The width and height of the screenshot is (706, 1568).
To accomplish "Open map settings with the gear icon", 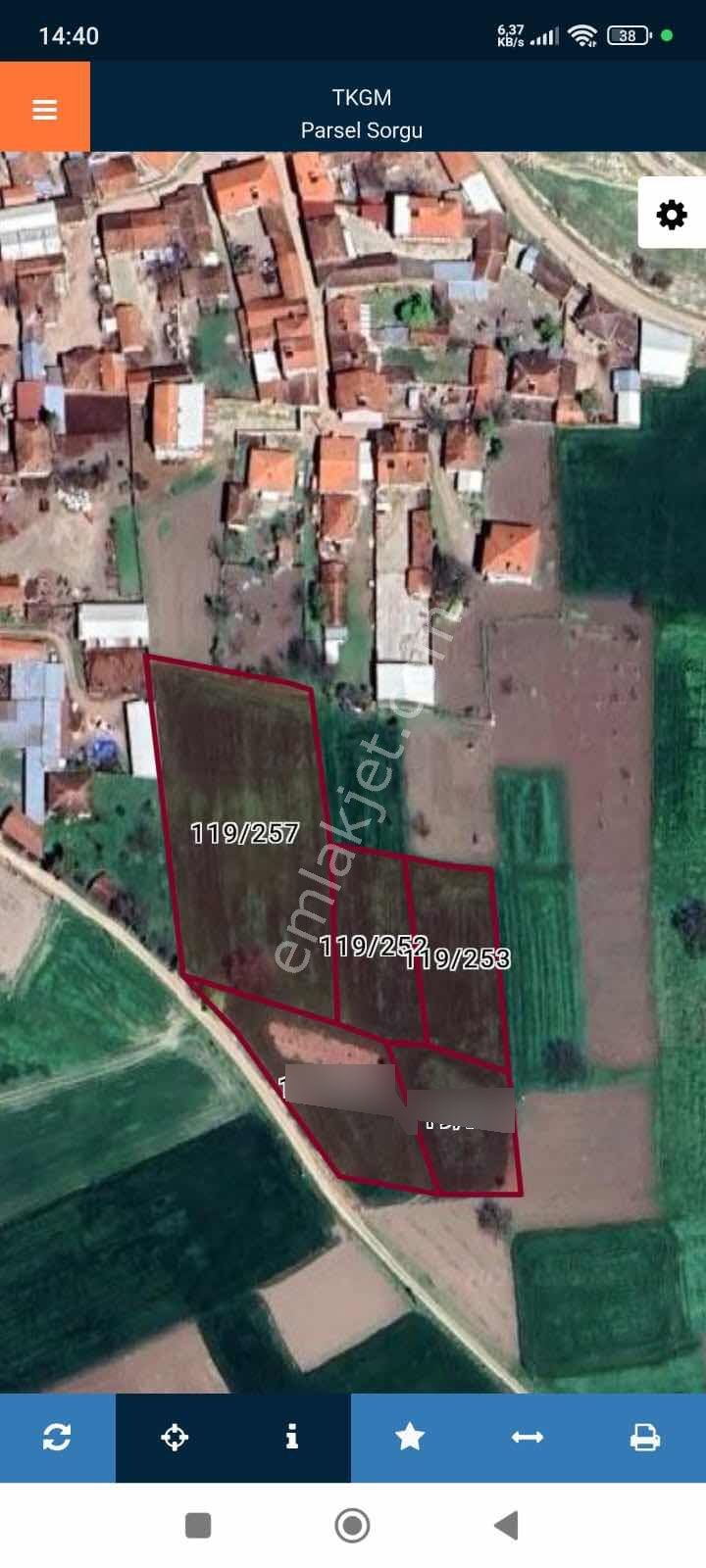I will (x=671, y=214).
